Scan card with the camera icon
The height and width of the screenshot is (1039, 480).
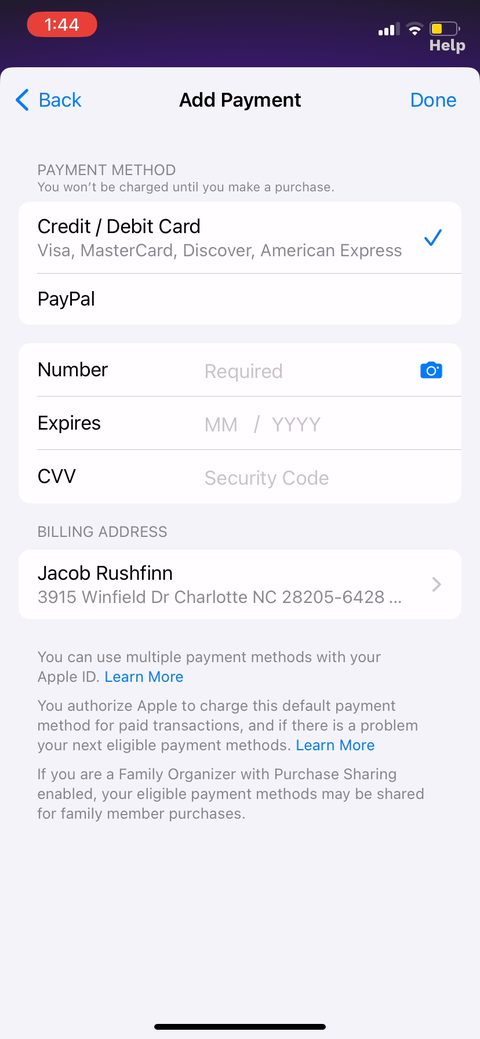click(x=431, y=370)
